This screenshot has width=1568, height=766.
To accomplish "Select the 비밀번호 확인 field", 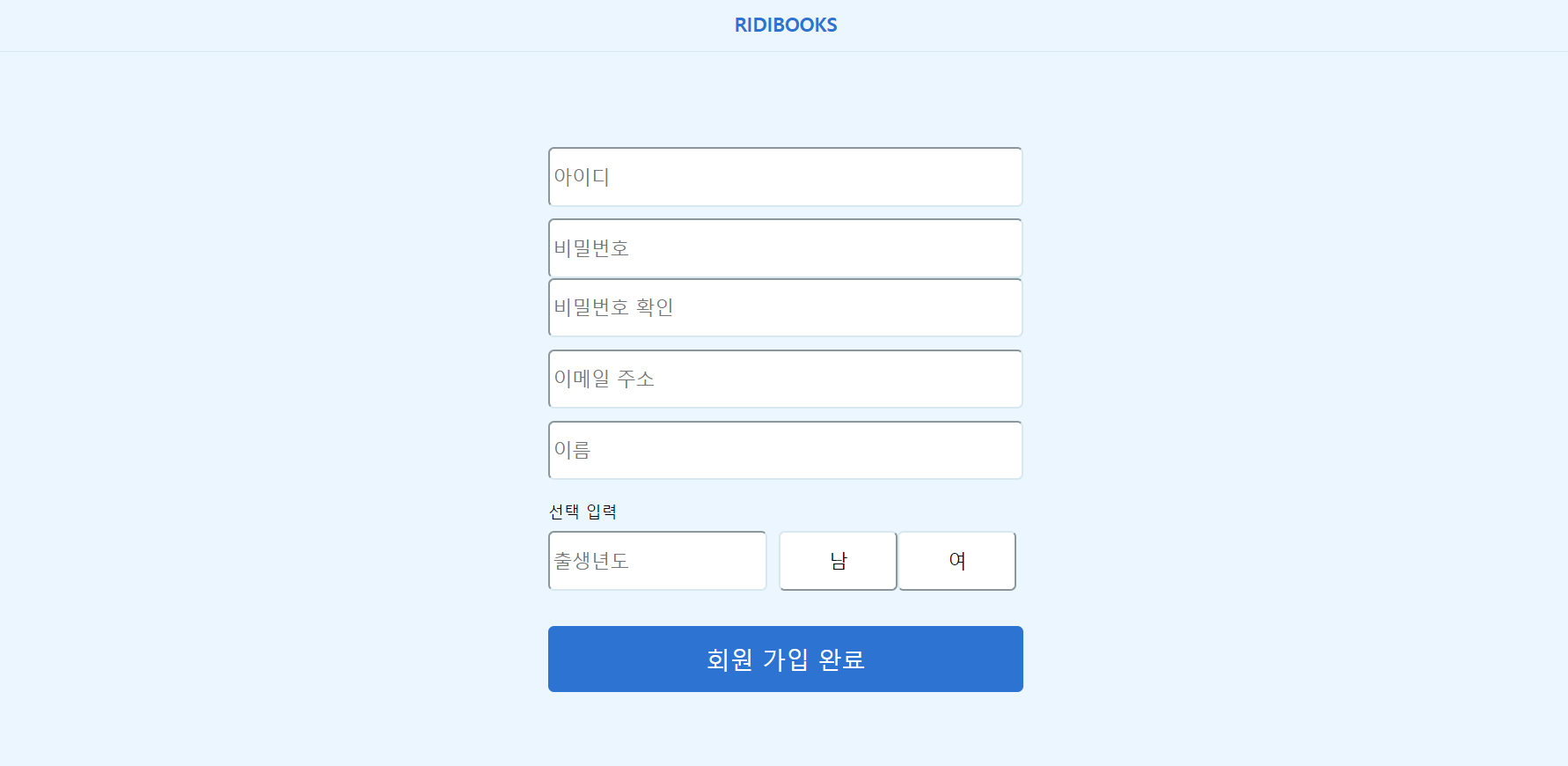I will pos(785,307).
